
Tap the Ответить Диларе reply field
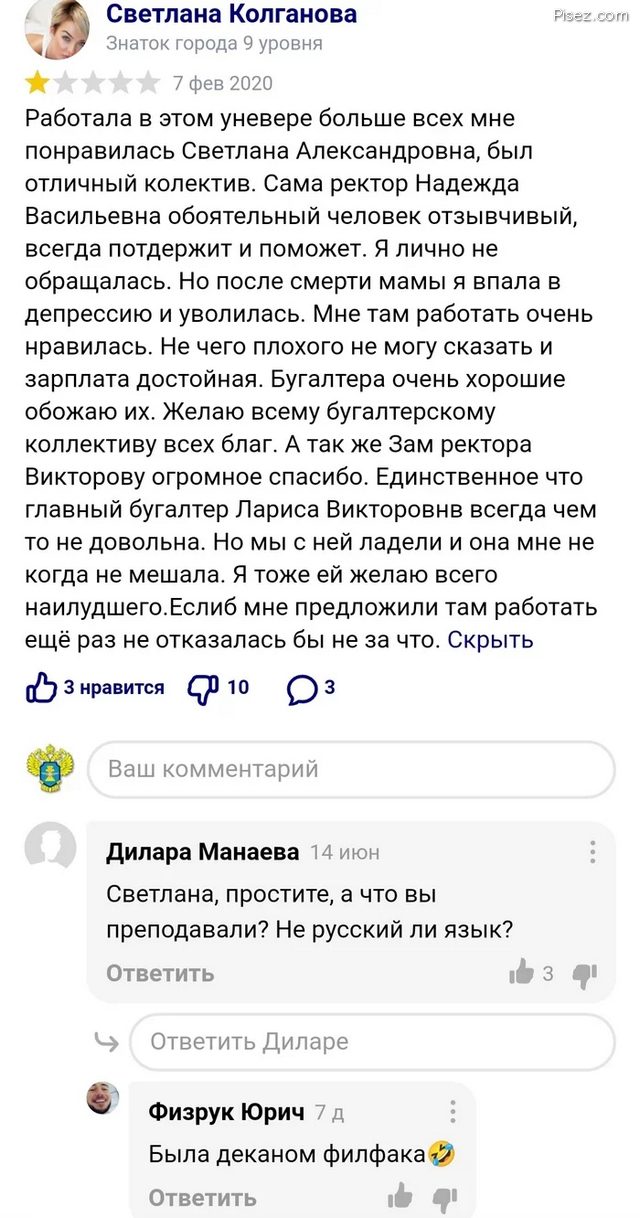[370, 1041]
